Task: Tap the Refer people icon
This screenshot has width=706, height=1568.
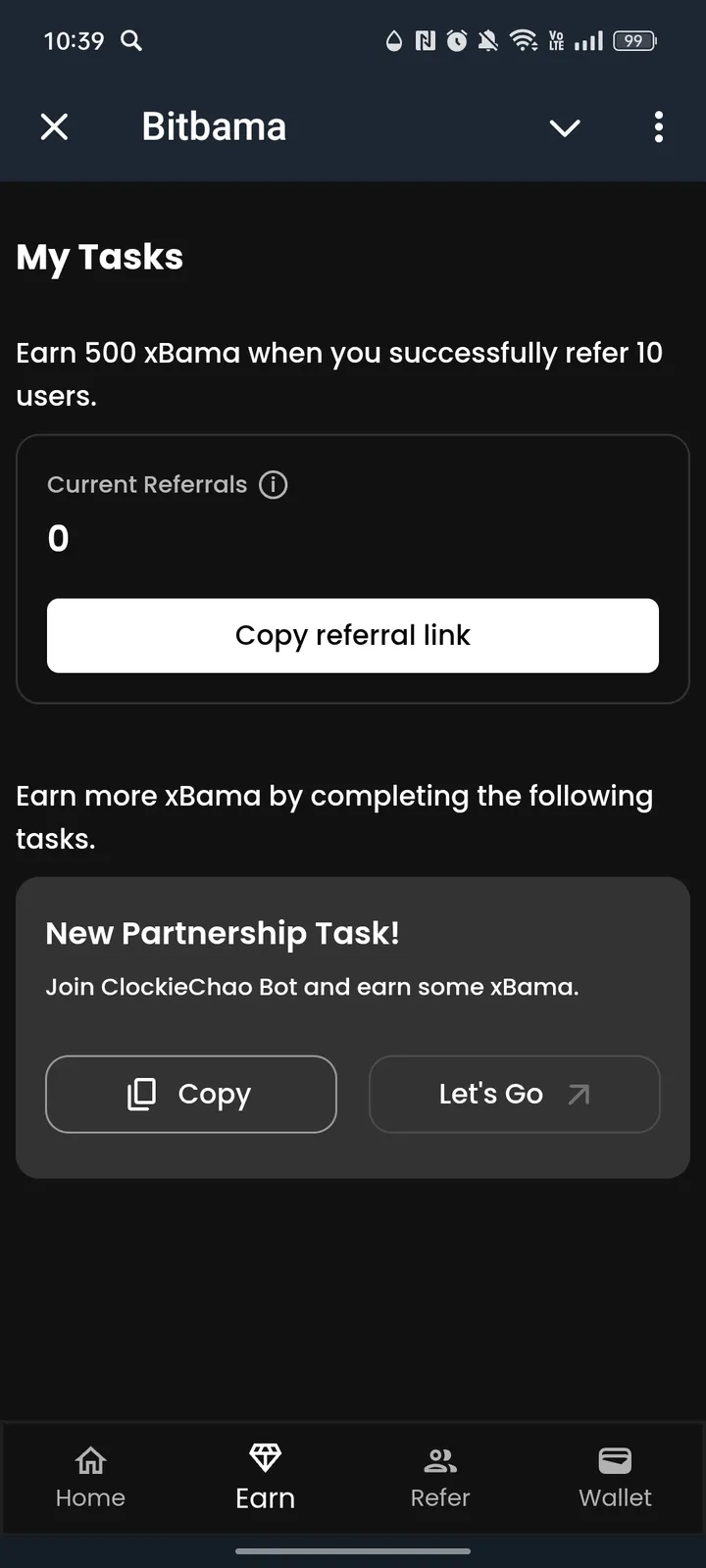Action: tap(439, 1458)
